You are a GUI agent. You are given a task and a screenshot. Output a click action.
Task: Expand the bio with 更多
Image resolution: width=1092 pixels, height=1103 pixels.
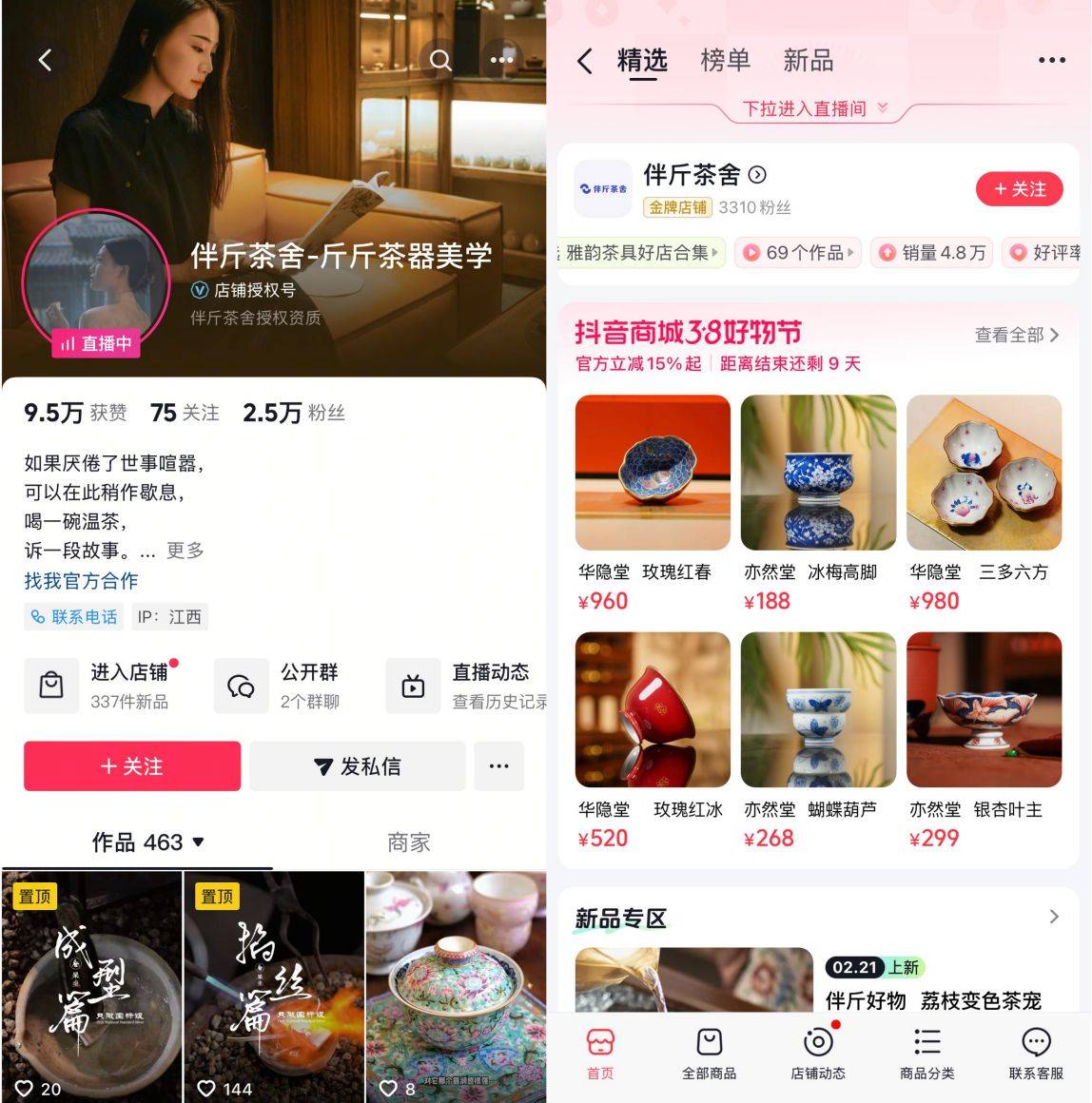point(185,551)
